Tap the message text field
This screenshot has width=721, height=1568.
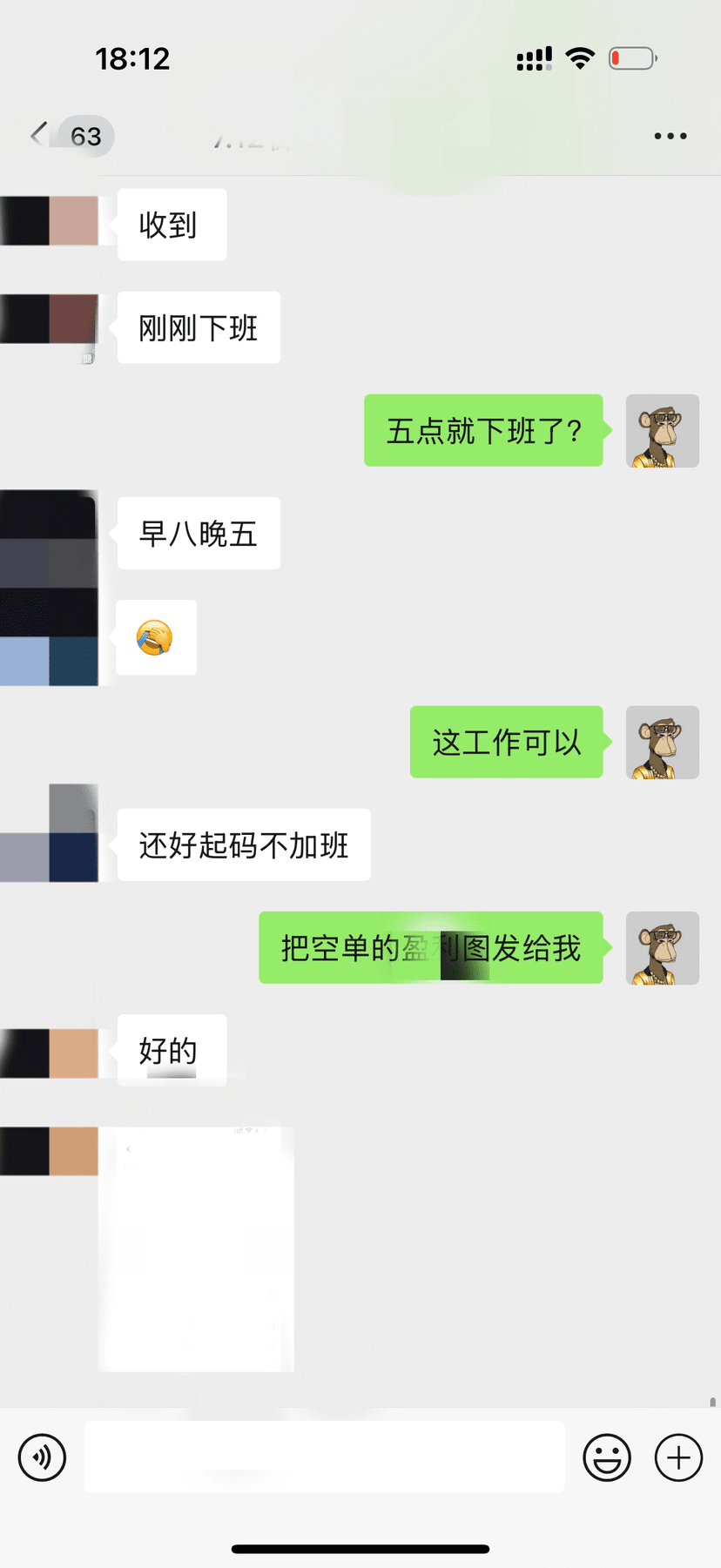point(324,1457)
